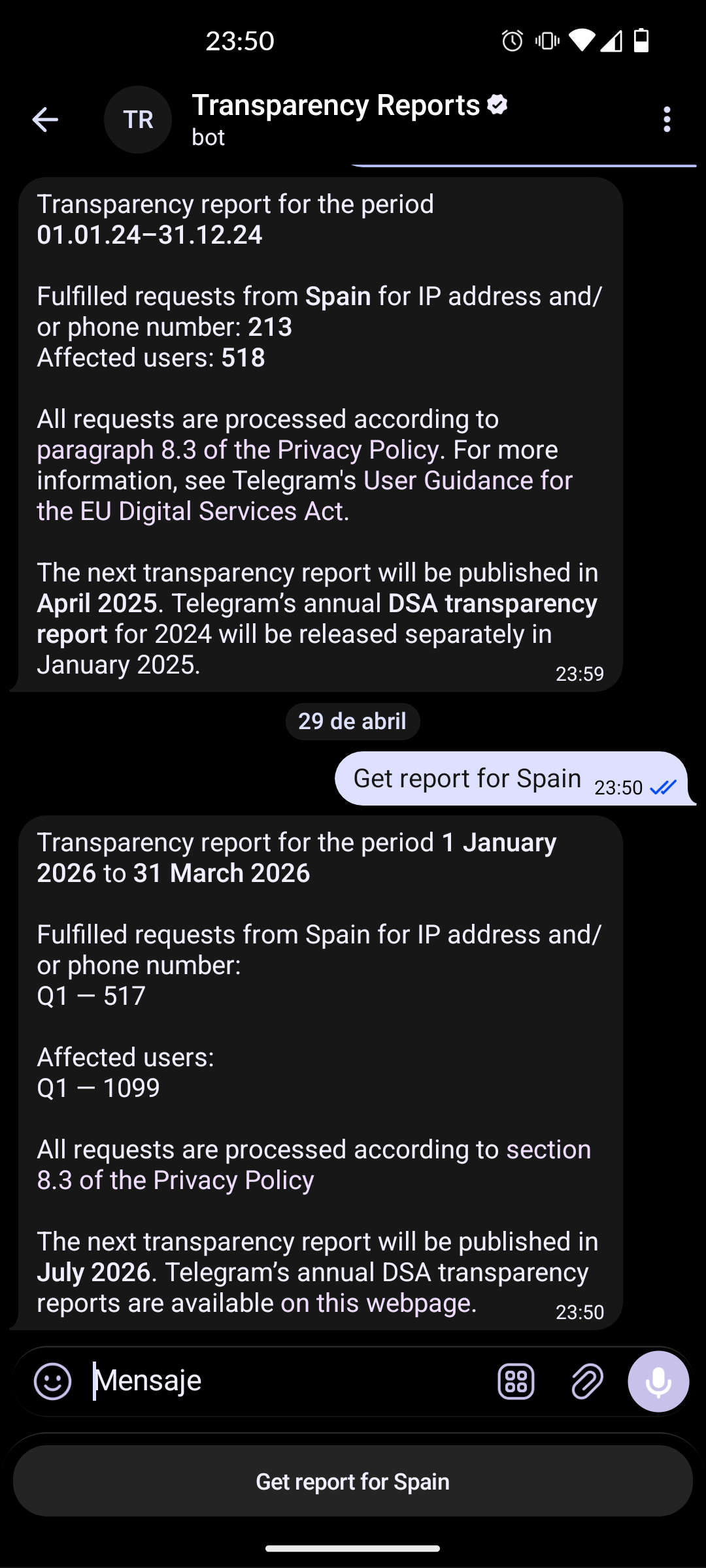Open the paragraph 8.3 Privacy Policy link

tap(237, 450)
